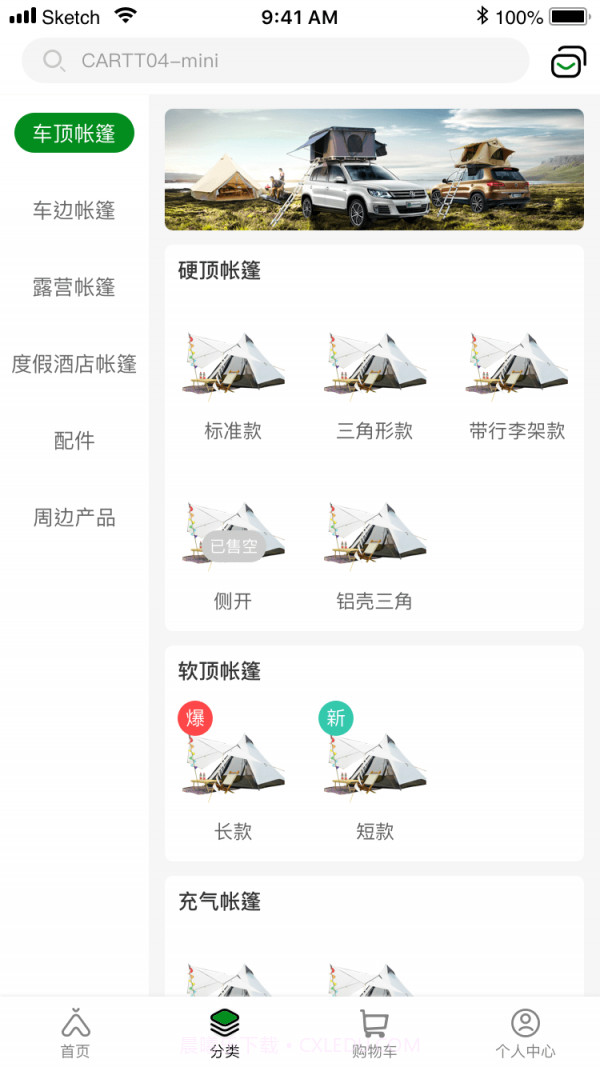Open the 度假酒店帐篷 category
Screen dimensions: 600x1067
tap(74, 364)
